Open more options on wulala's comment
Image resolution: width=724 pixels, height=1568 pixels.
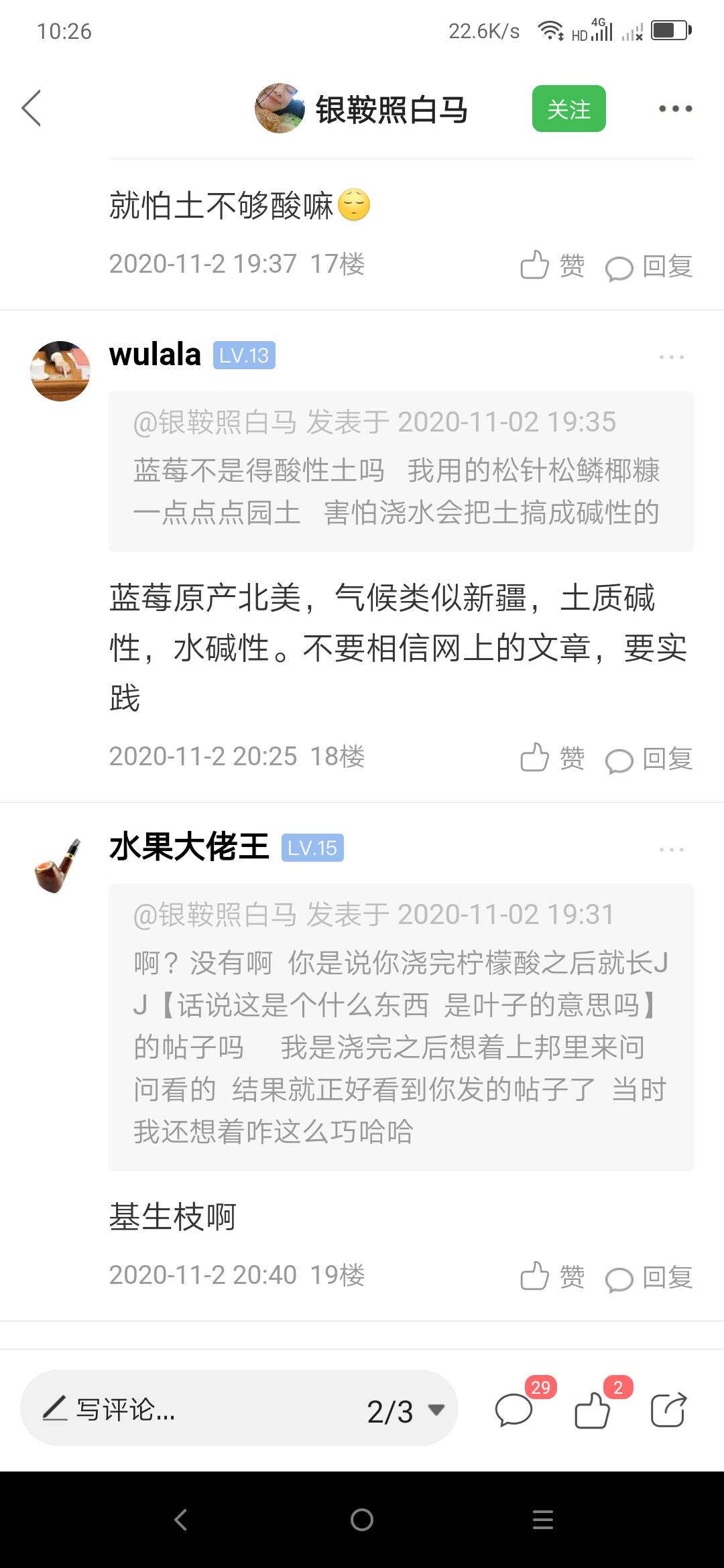671,357
